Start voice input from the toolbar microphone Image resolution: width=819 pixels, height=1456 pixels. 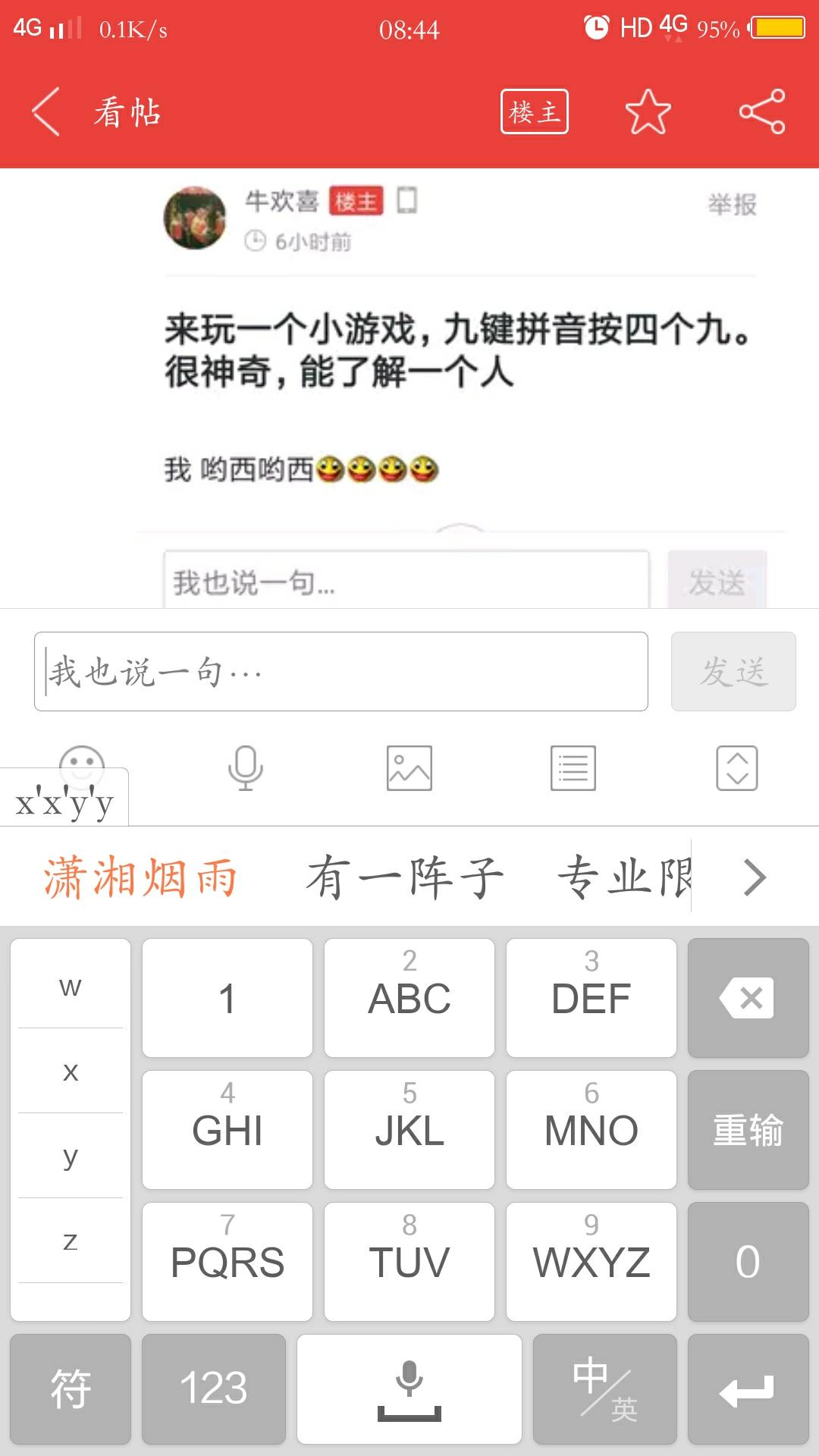[x=246, y=768]
